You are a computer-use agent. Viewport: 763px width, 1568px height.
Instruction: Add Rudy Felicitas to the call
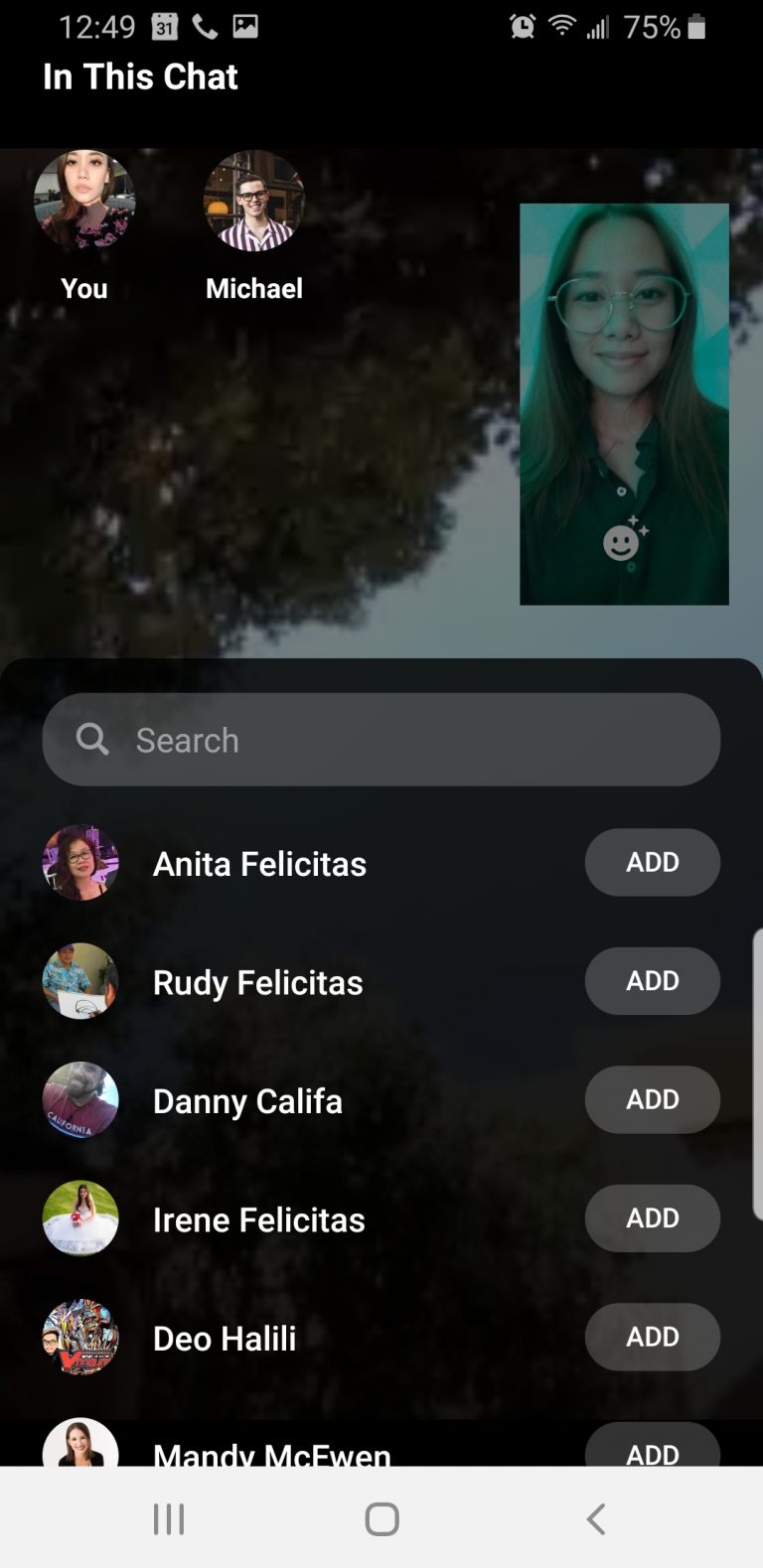[652, 981]
